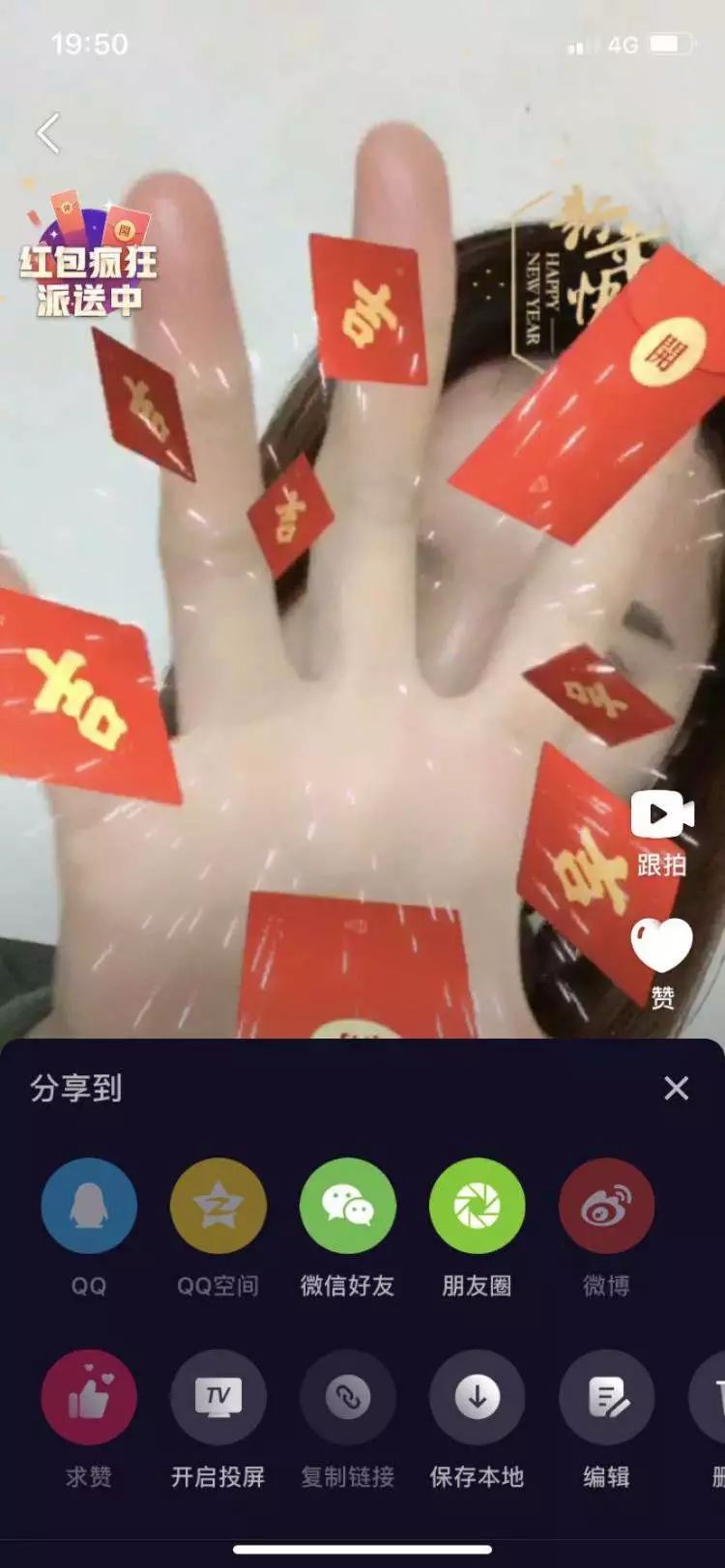Screen dimensions: 725x1568
Task: Send to 微信好友
Action: pyautogui.click(x=348, y=1206)
